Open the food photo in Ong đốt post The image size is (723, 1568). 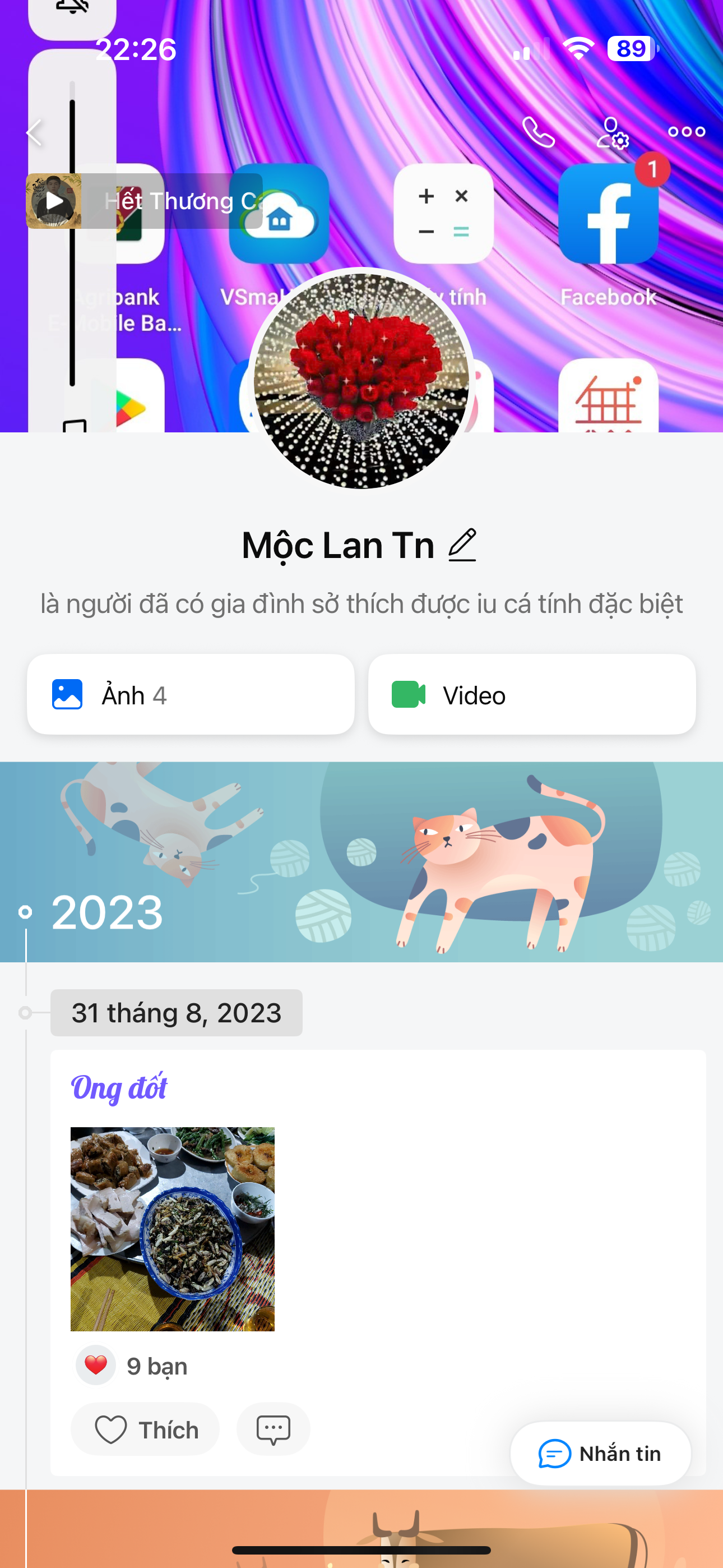[172, 1228]
